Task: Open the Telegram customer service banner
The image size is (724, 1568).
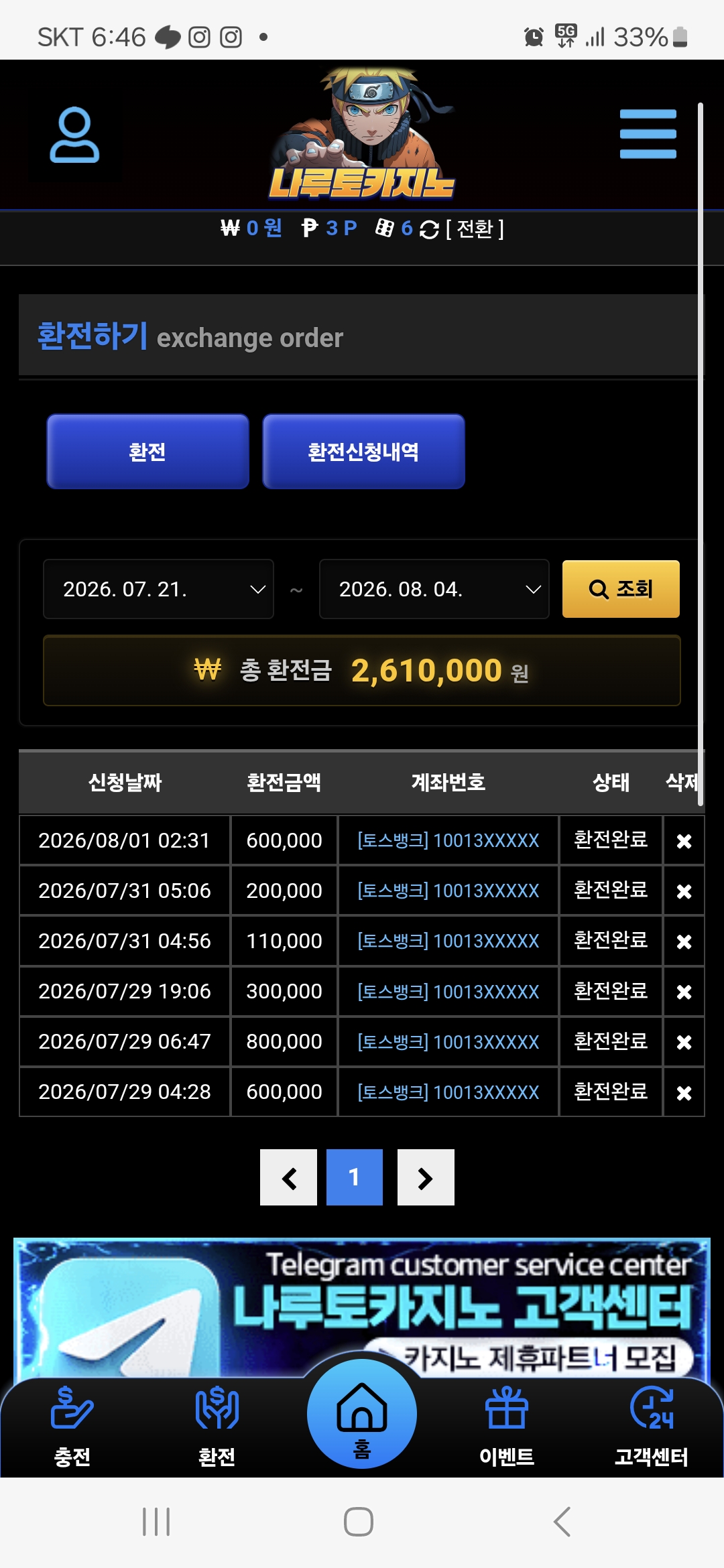Action: click(362, 1307)
